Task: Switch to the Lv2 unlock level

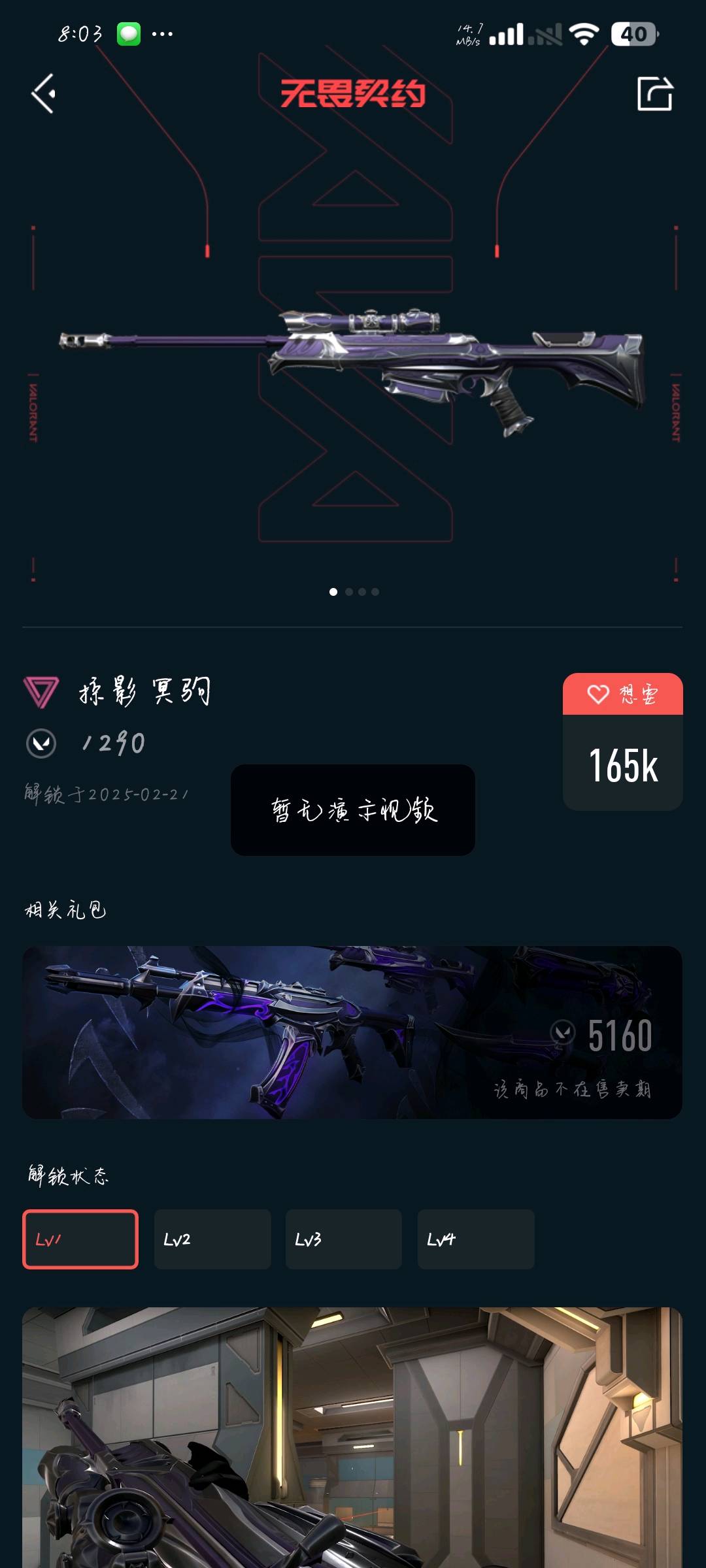Action: (x=212, y=1239)
